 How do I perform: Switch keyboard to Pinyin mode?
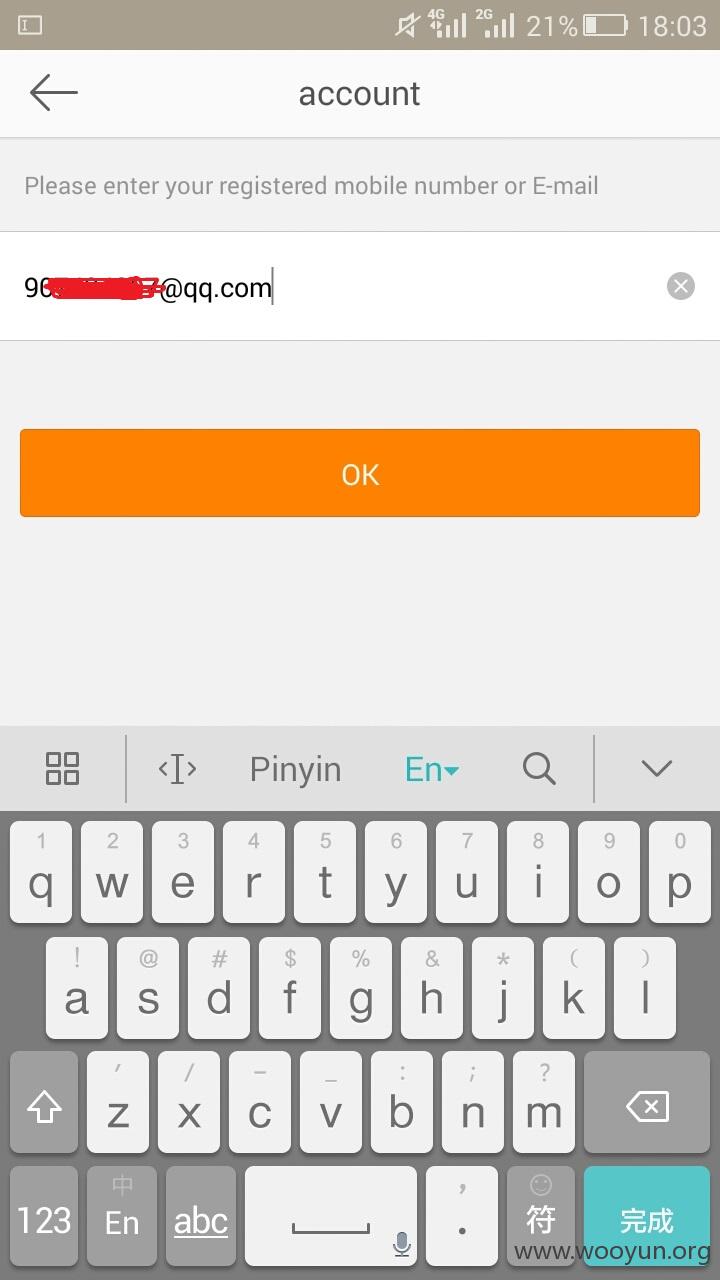pyautogui.click(x=295, y=769)
